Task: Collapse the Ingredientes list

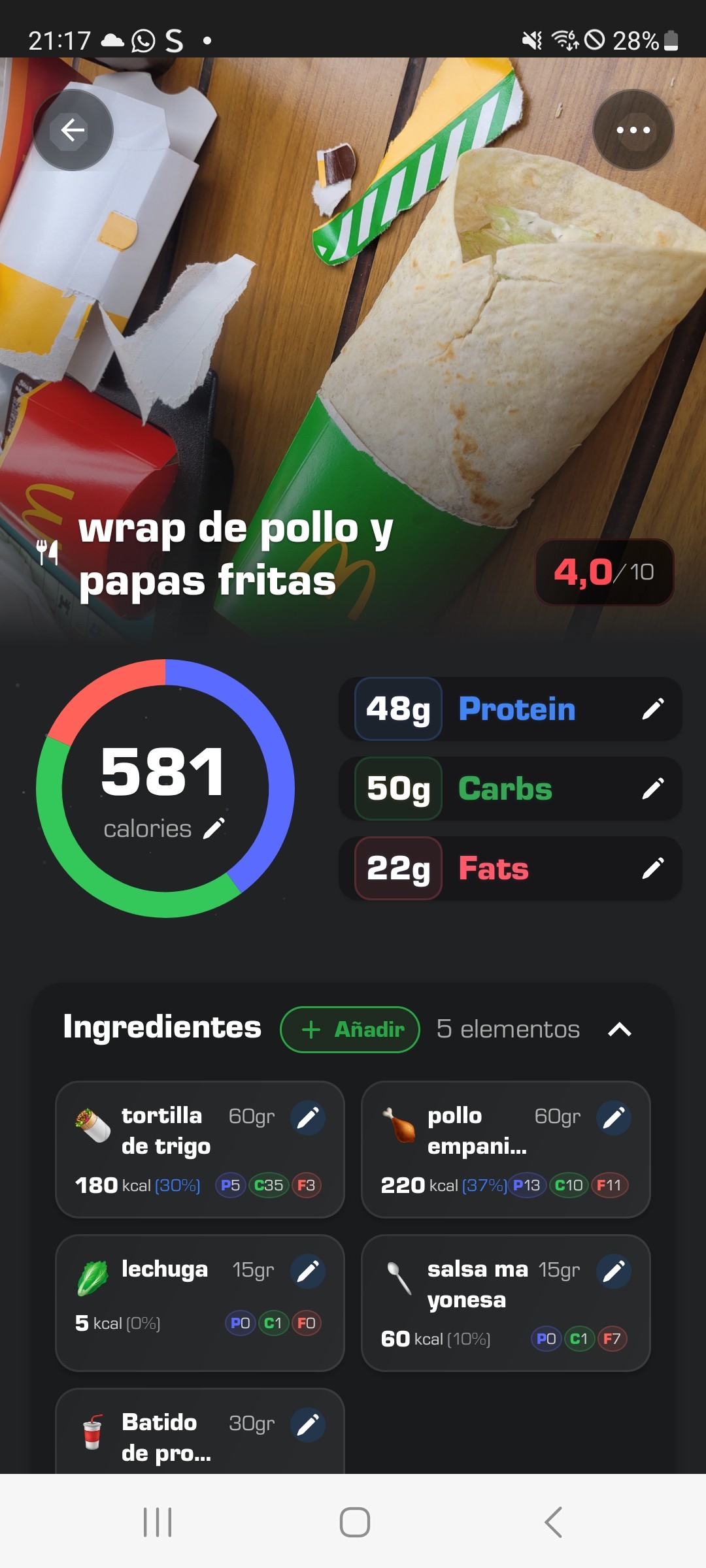Action: (x=620, y=1029)
